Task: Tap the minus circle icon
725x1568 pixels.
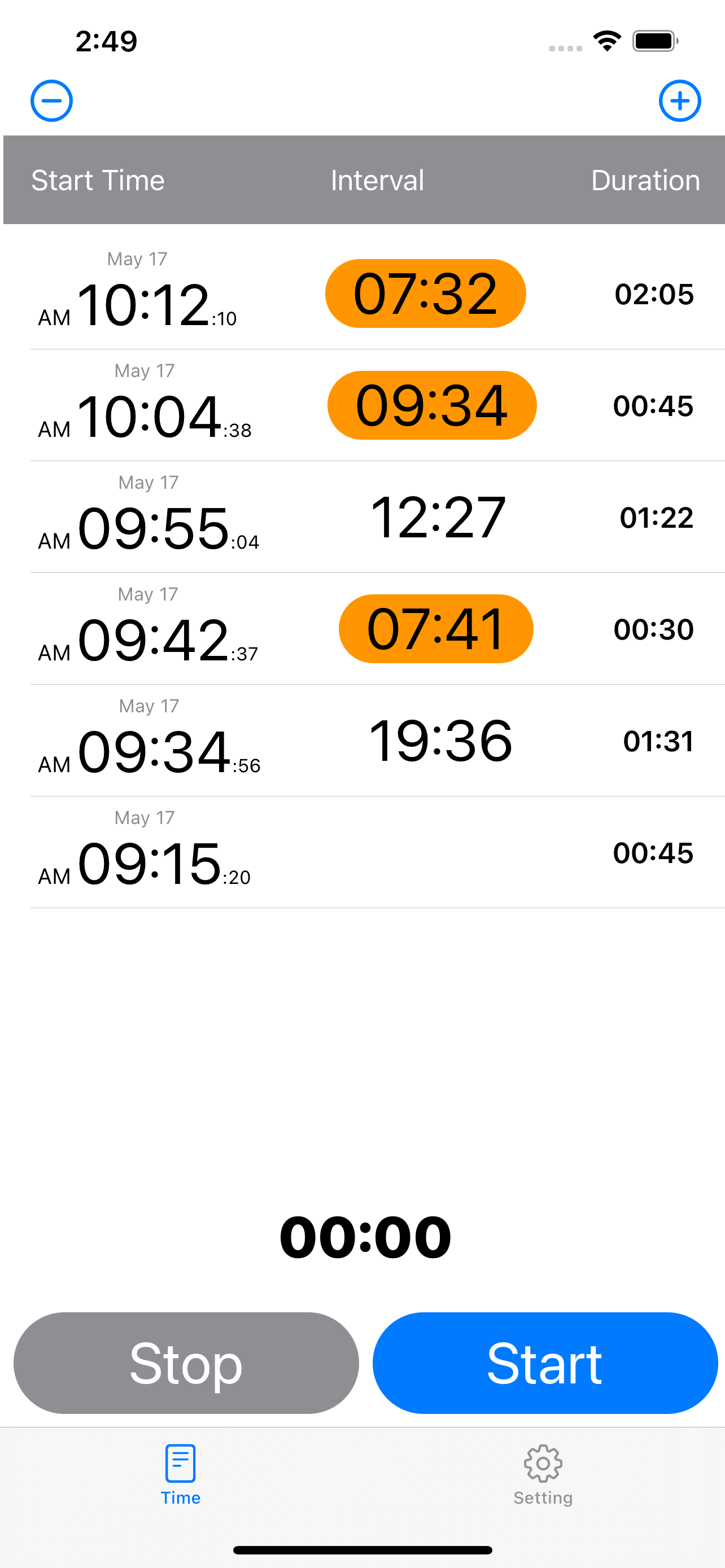Action: [x=52, y=101]
